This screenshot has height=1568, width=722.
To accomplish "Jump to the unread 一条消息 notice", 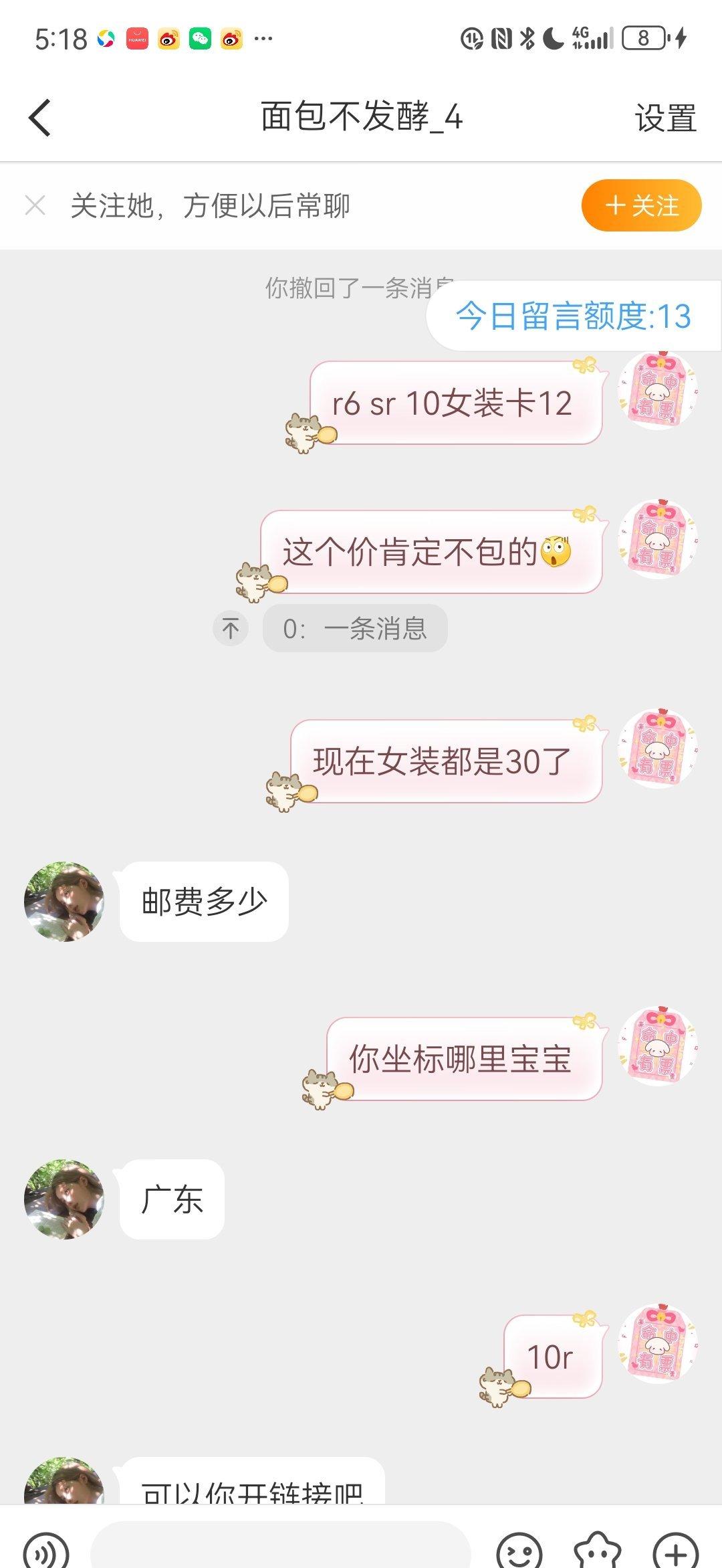I will click(x=354, y=628).
